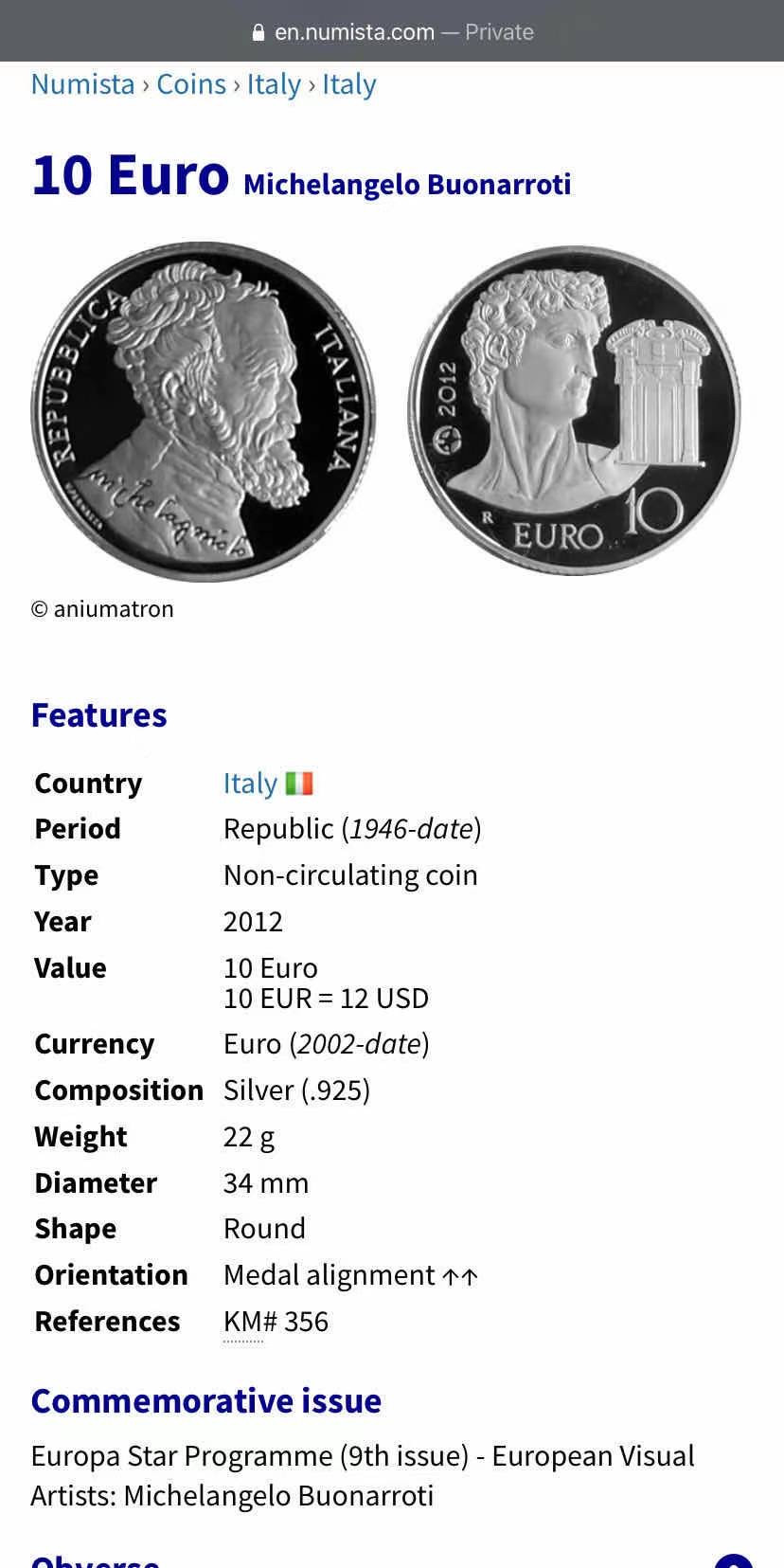Tap the KM# reference abbreviation
Screen dimensions: 784x1568
pos(243,1322)
